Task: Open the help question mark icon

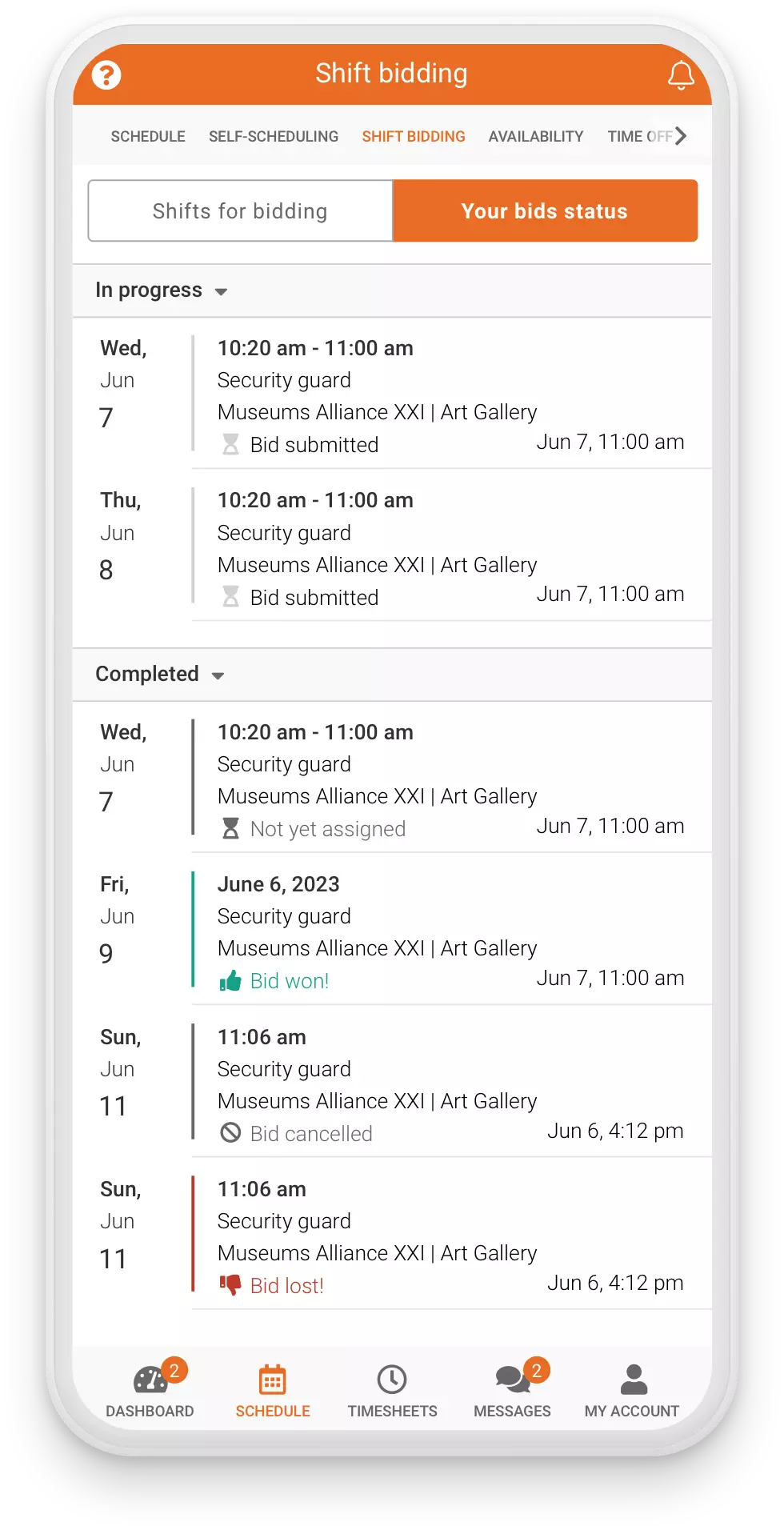Action: 106,74
